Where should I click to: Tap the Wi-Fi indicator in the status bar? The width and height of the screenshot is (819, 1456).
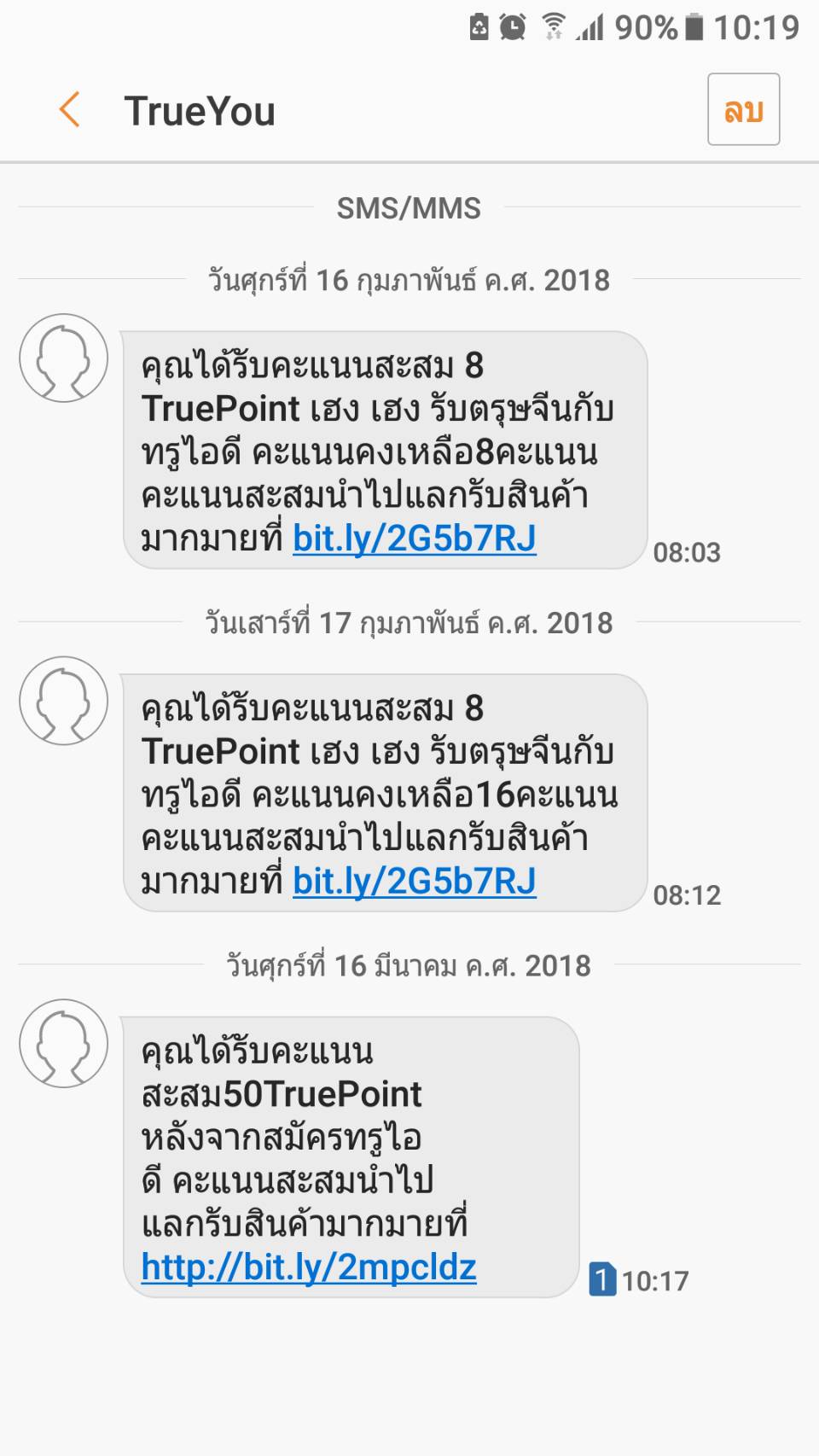coord(555,26)
